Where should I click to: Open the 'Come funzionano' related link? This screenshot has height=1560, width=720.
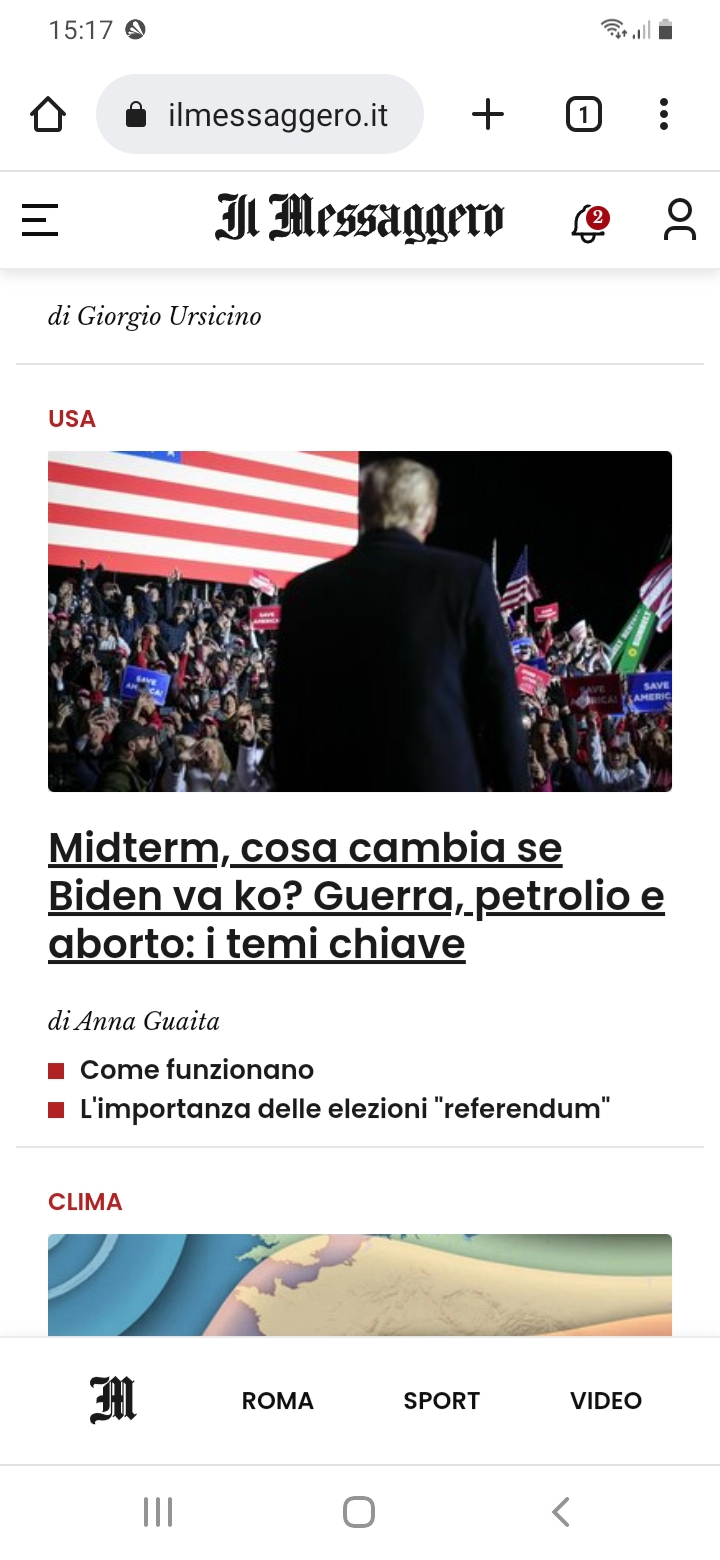pyautogui.click(x=197, y=1070)
